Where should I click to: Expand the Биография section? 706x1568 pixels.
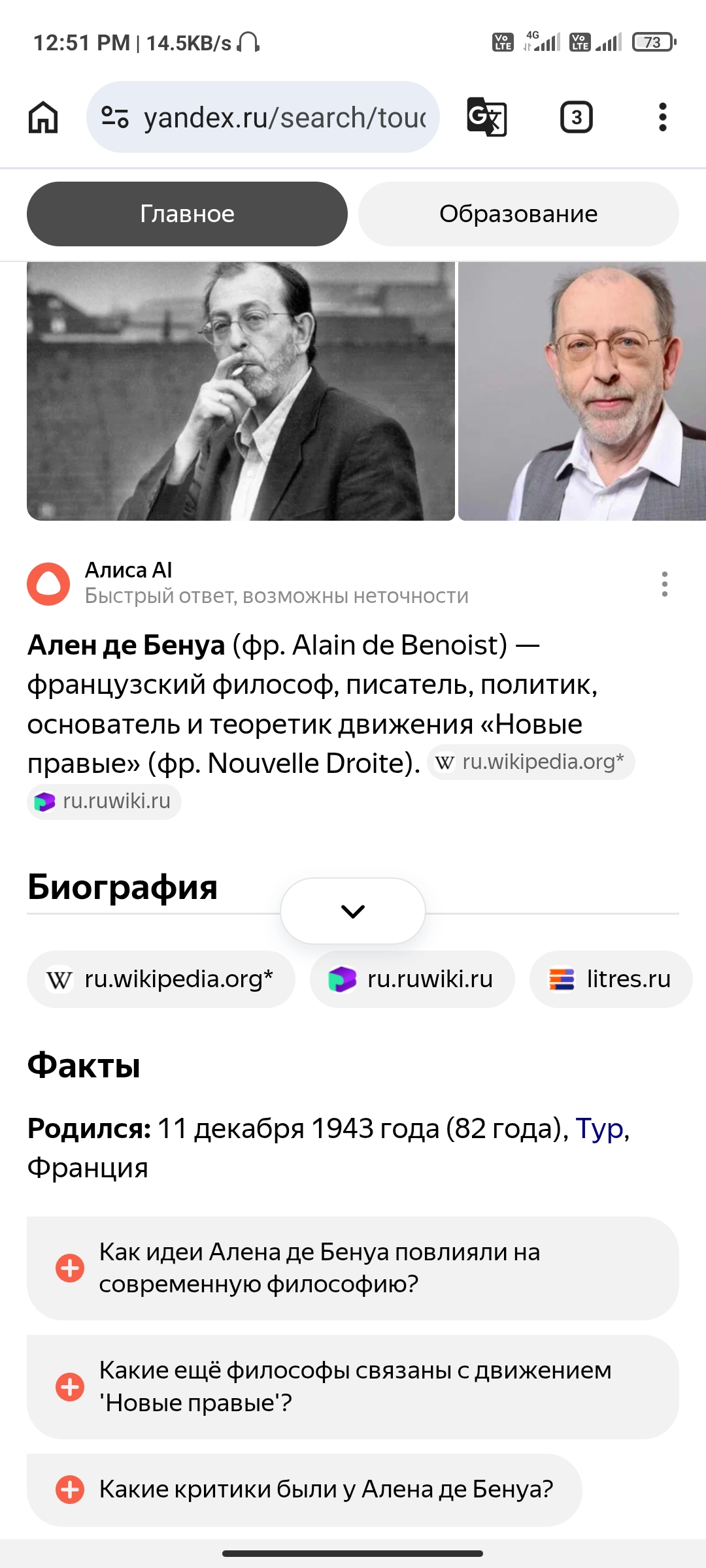353,911
